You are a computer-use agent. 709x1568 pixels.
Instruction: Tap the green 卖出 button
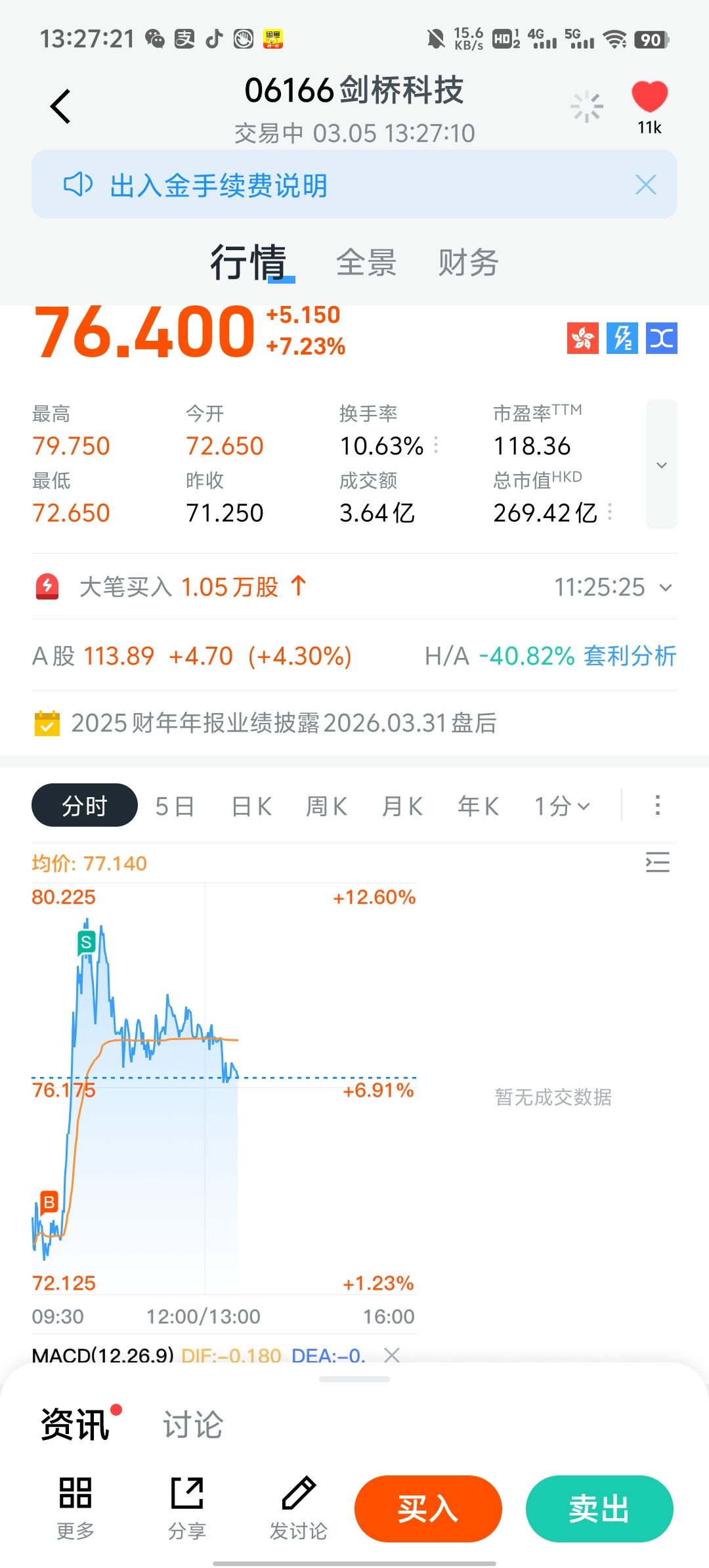(599, 1509)
